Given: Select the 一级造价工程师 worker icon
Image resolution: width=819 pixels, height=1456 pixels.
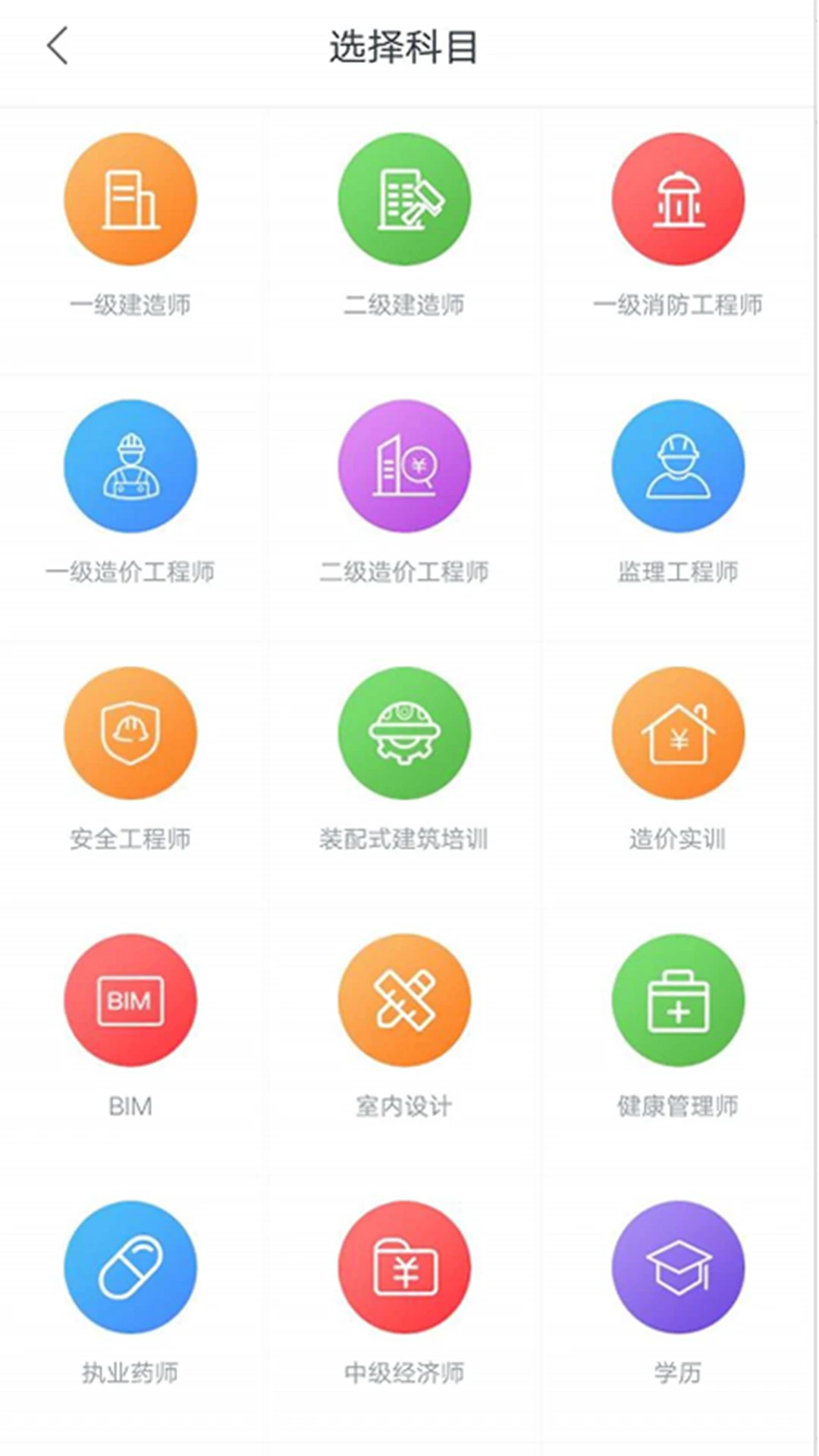Looking at the screenshot, I should (130, 467).
